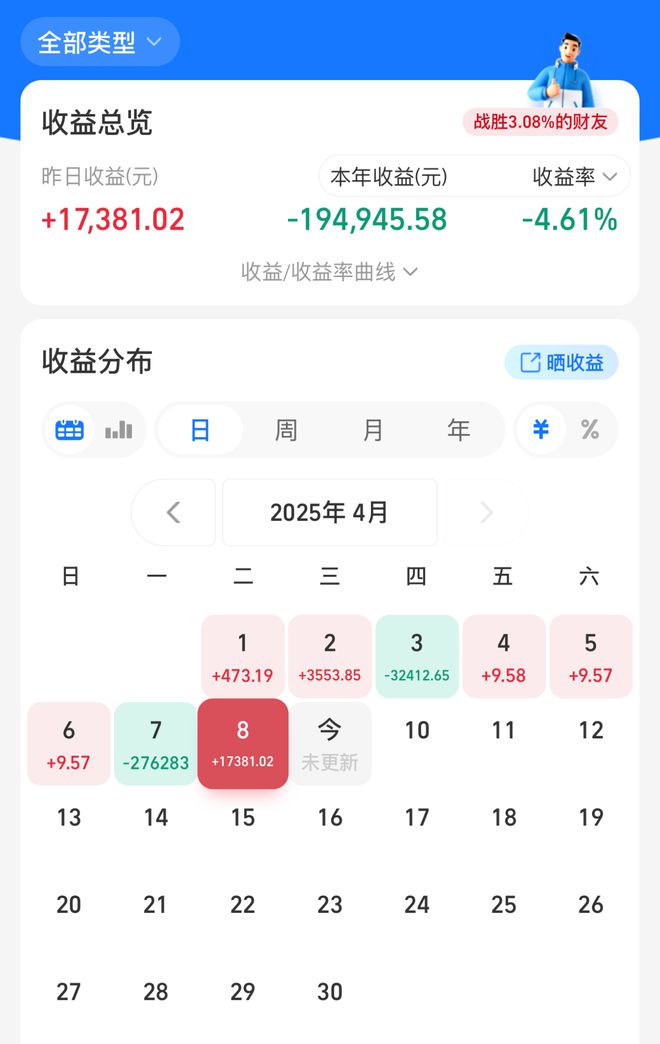Expand the 收益/收益率曲线 chart
The width and height of the screenshot is (660, 1044).
point(329,271)
